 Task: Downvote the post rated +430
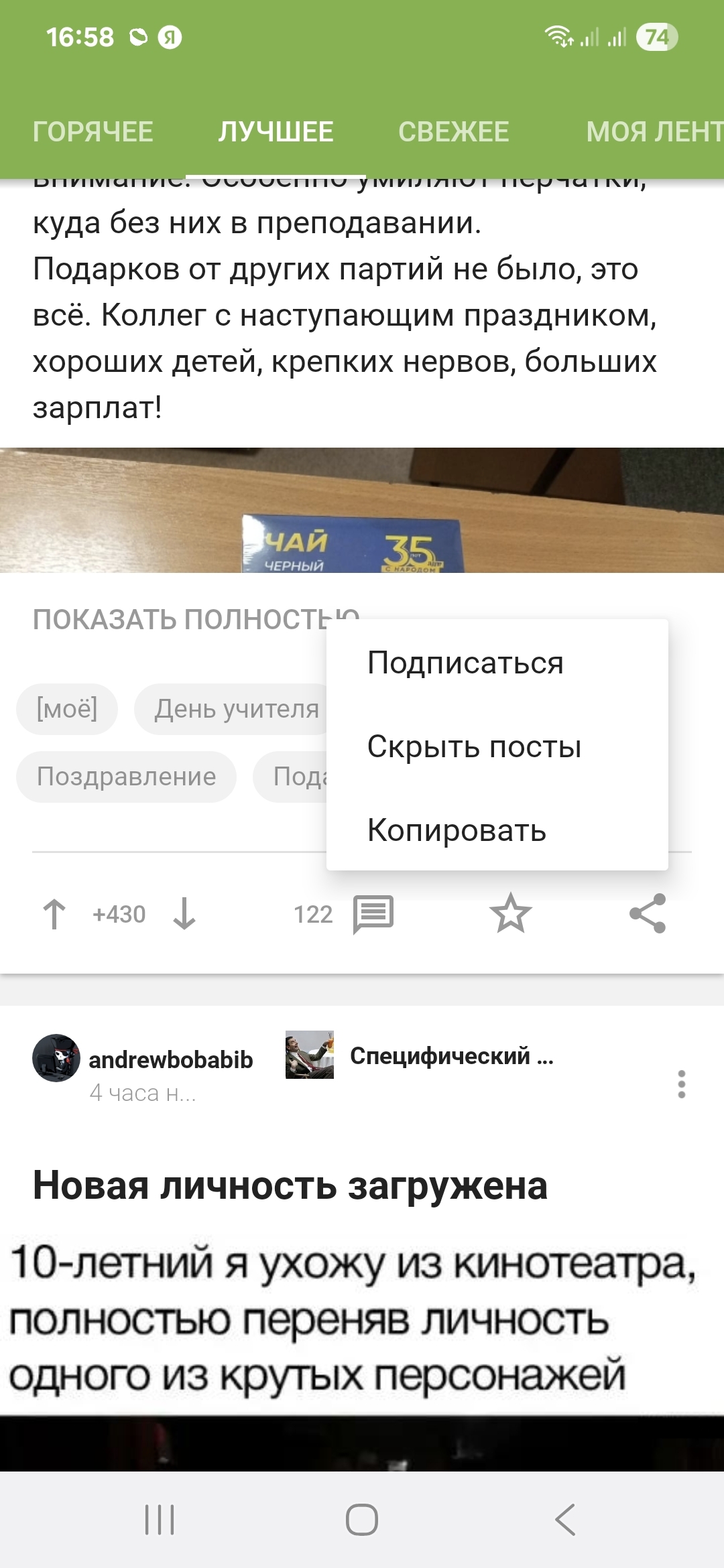(x=184, y=914)
